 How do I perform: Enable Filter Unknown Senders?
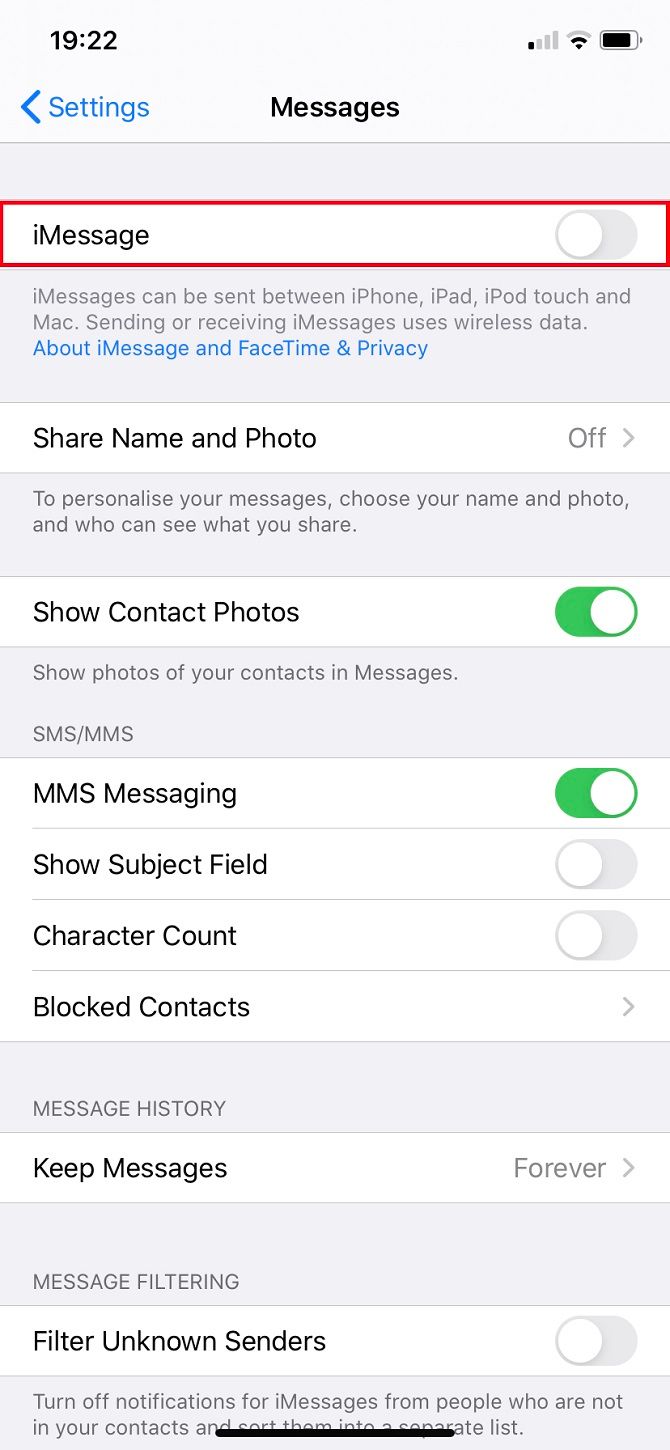tap(596, 1341)
